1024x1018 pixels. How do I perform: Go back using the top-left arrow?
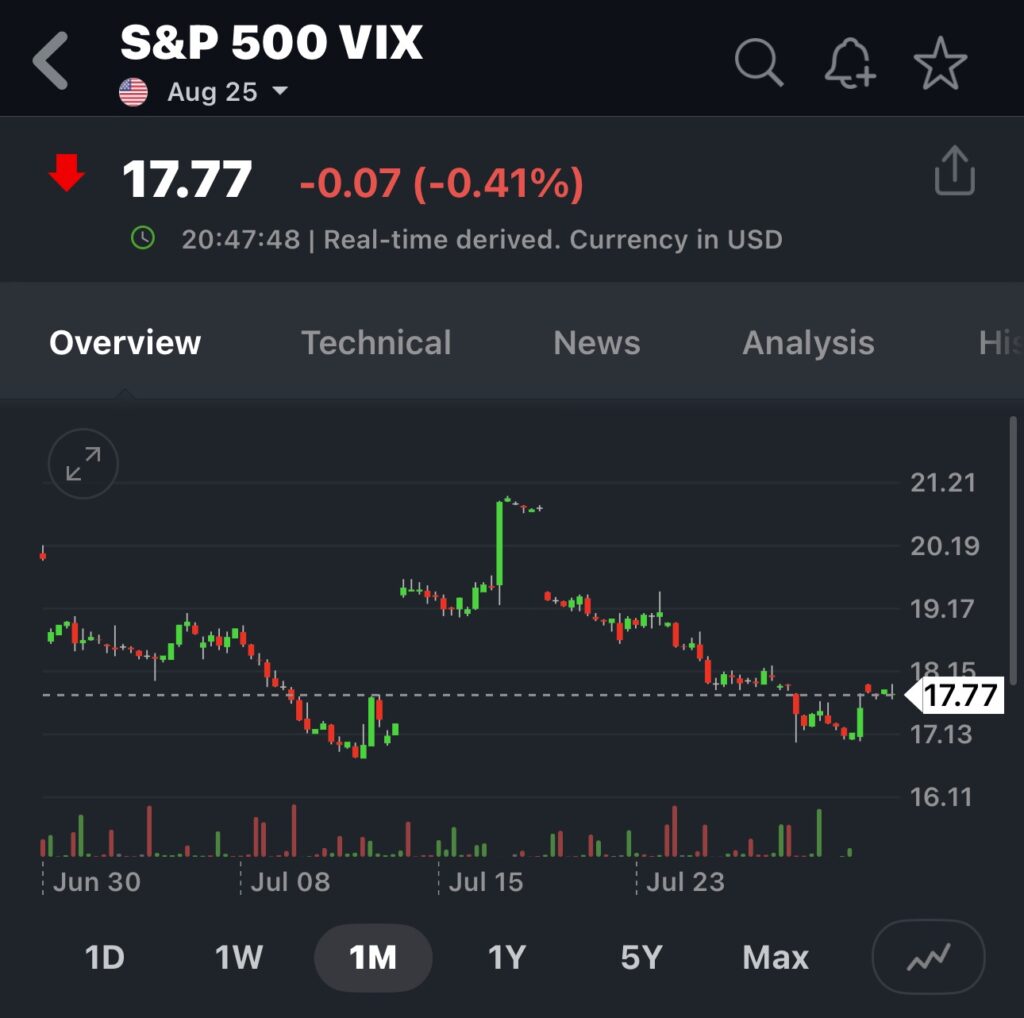[50, 61]
